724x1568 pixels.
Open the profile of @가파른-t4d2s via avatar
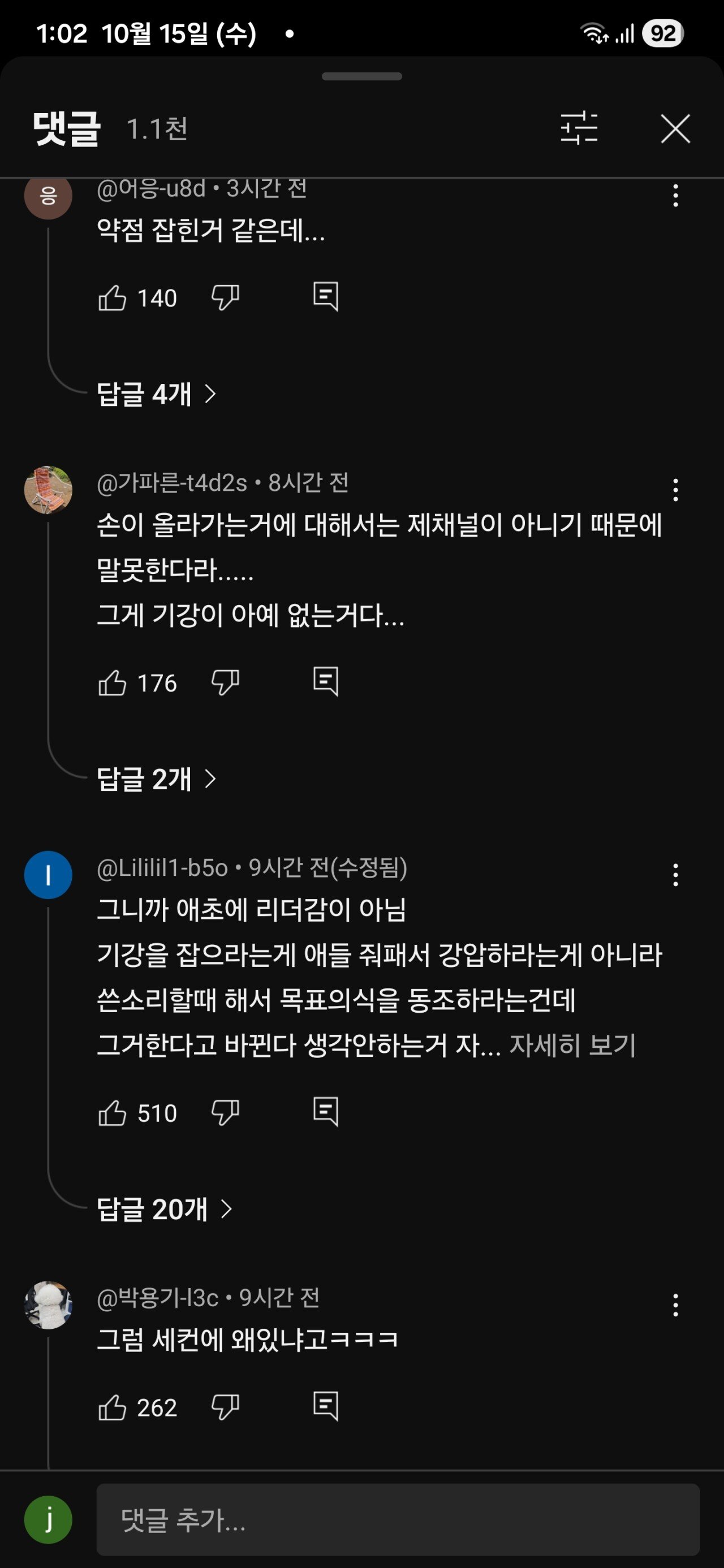click(x=48, y=490)
